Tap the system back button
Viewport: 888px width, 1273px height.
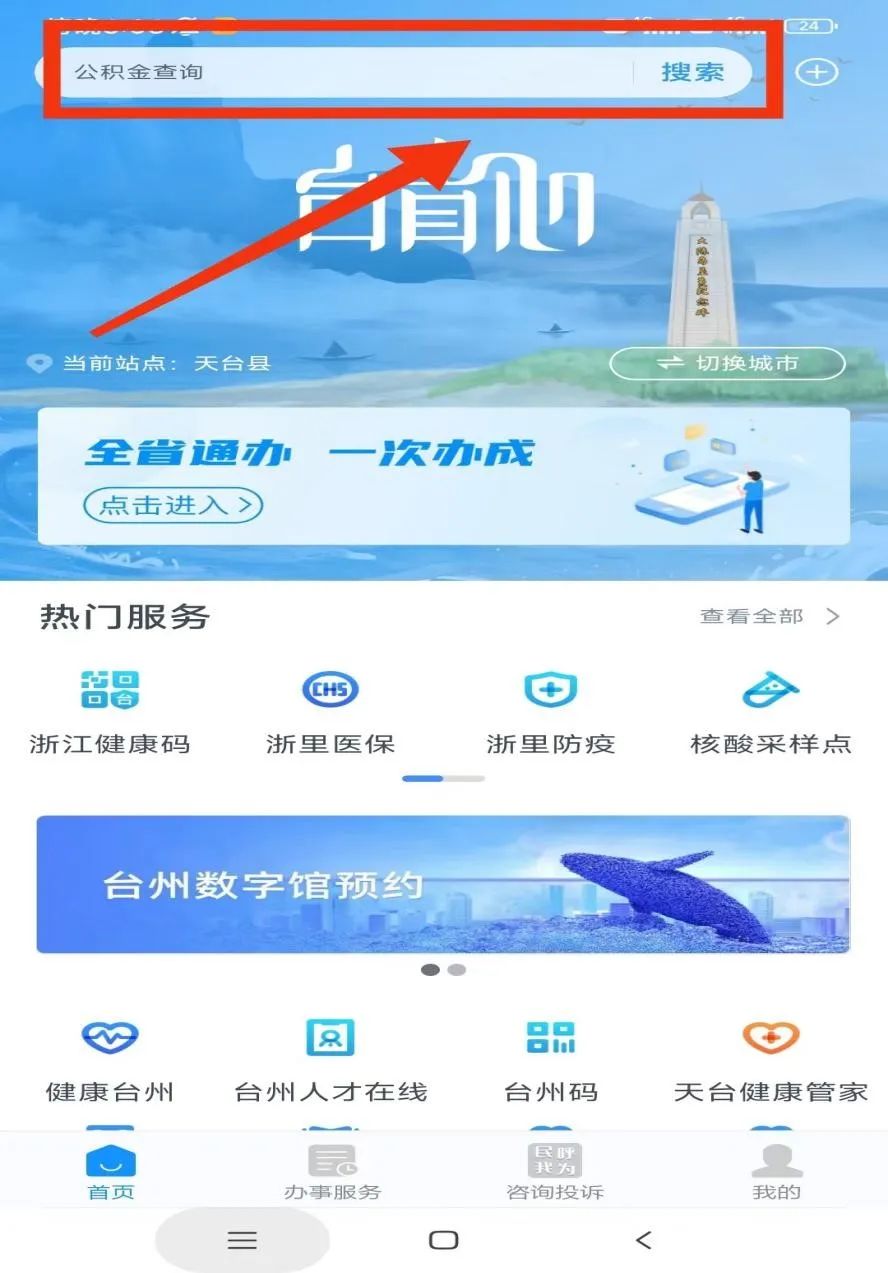tap(643, 1240)
